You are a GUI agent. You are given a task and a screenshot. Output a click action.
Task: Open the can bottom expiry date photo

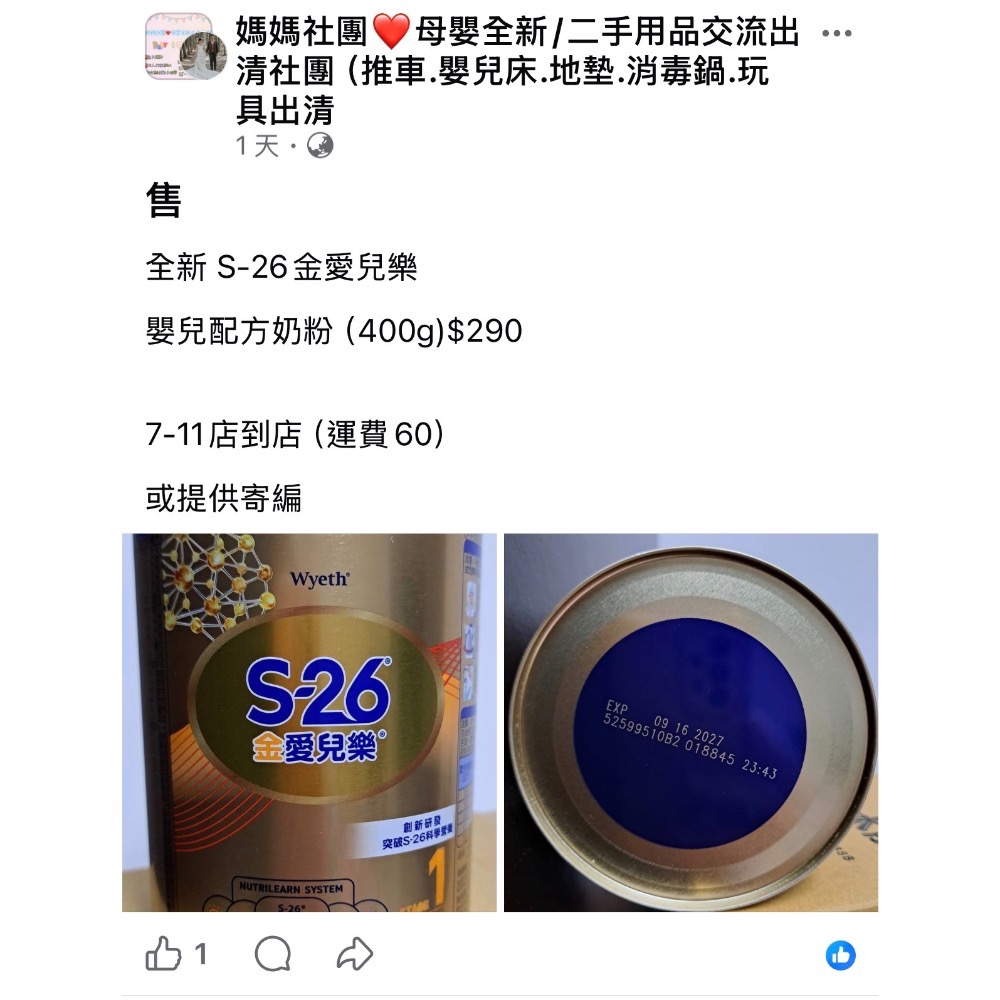click(x=690, y=722)
